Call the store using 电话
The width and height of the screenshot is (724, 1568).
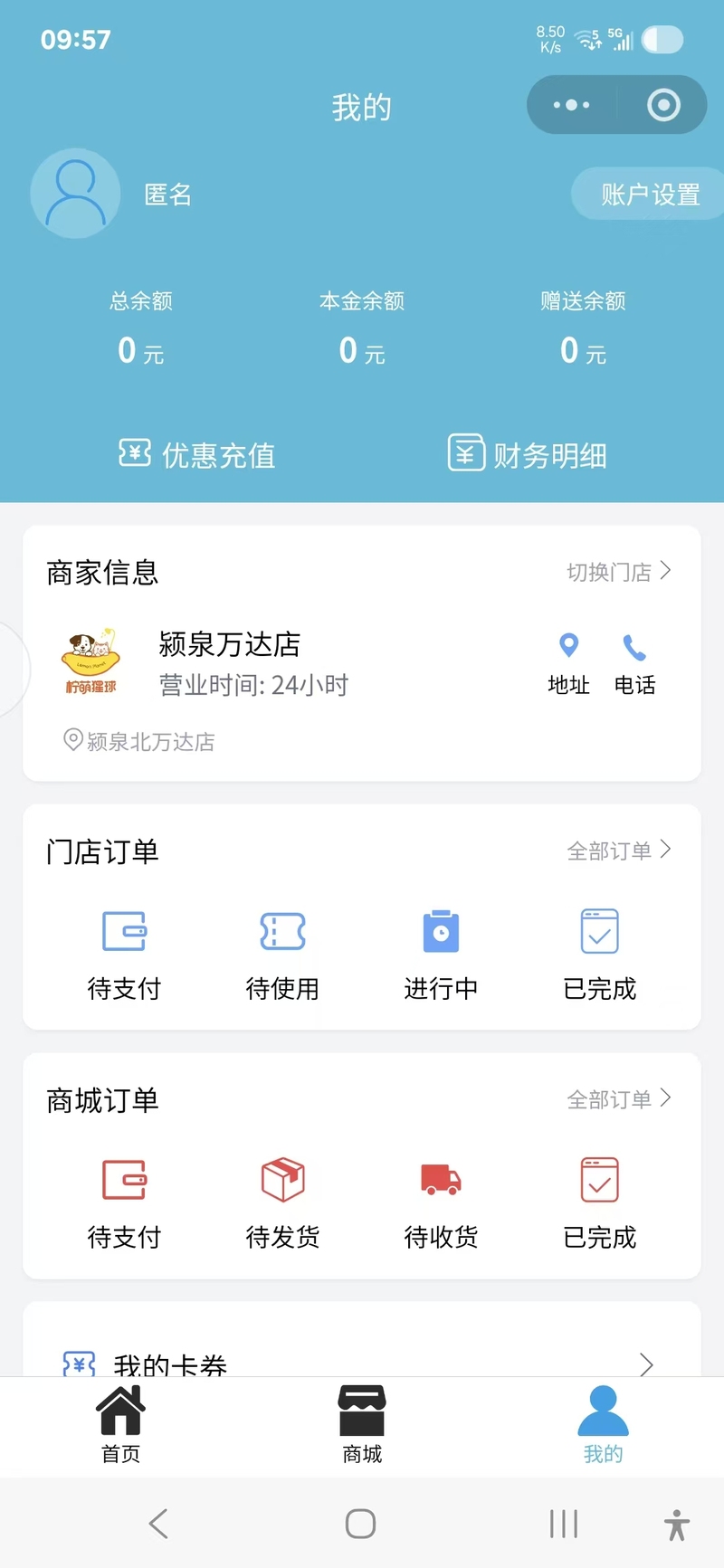click(x=634, y=663)
